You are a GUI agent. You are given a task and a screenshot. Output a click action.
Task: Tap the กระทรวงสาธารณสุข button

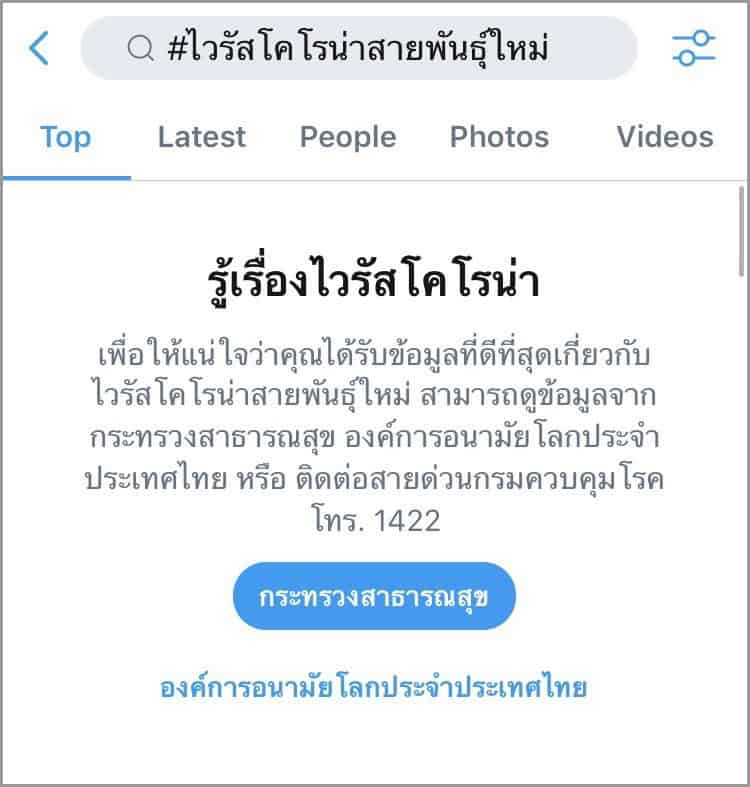pyautogui.click(x=373, y=597)
